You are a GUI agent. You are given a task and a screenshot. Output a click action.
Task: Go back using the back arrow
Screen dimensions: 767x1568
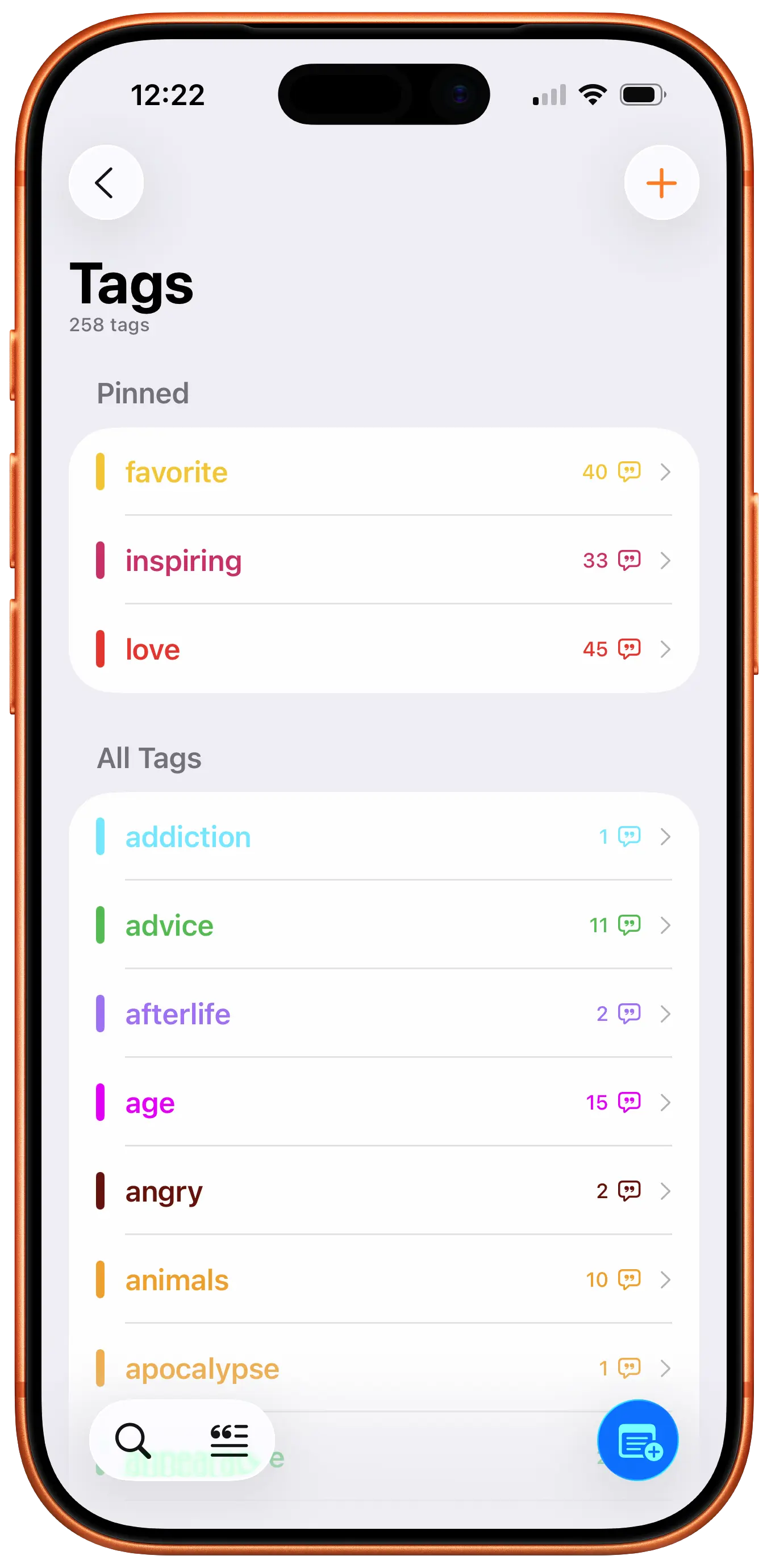point(106,182)
